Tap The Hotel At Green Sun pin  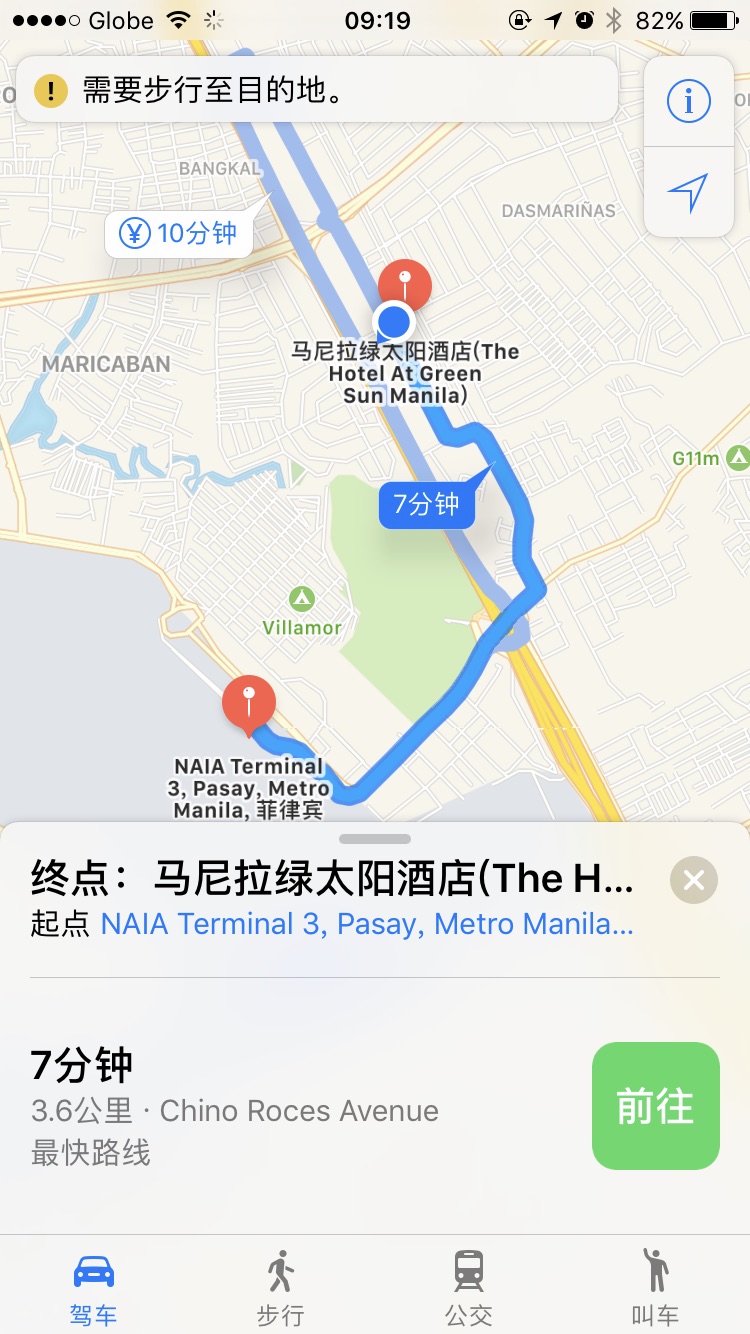404,284
